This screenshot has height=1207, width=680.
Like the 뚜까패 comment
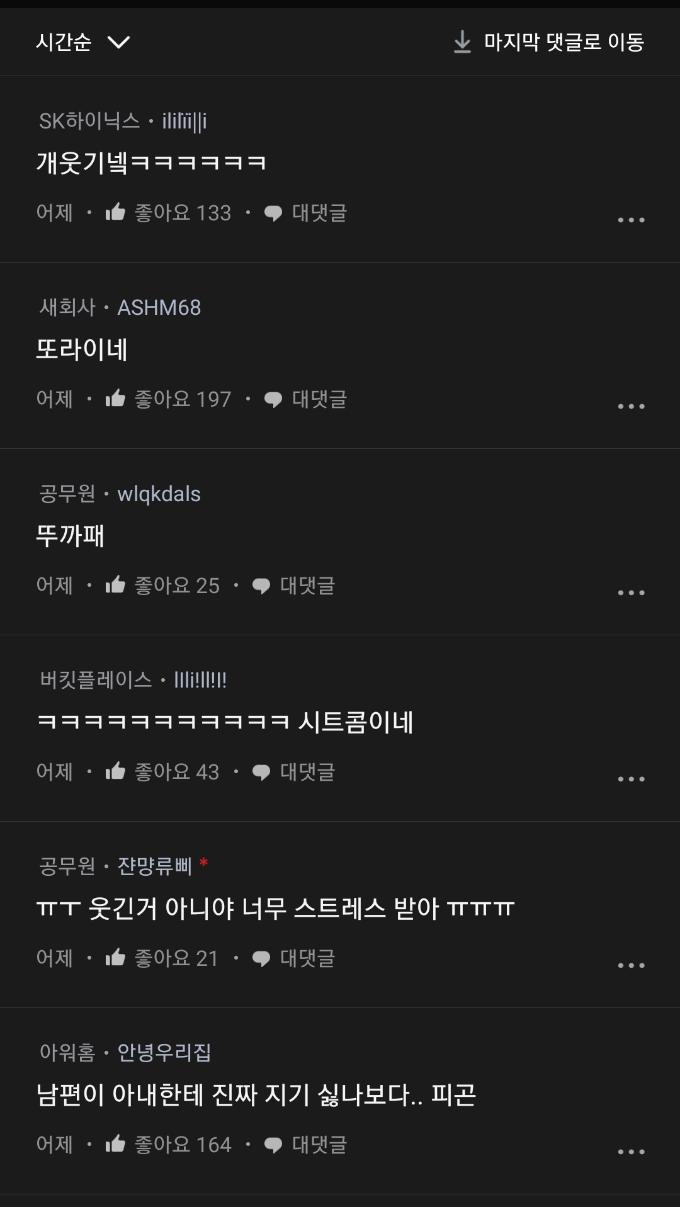(x=162, y=585)
